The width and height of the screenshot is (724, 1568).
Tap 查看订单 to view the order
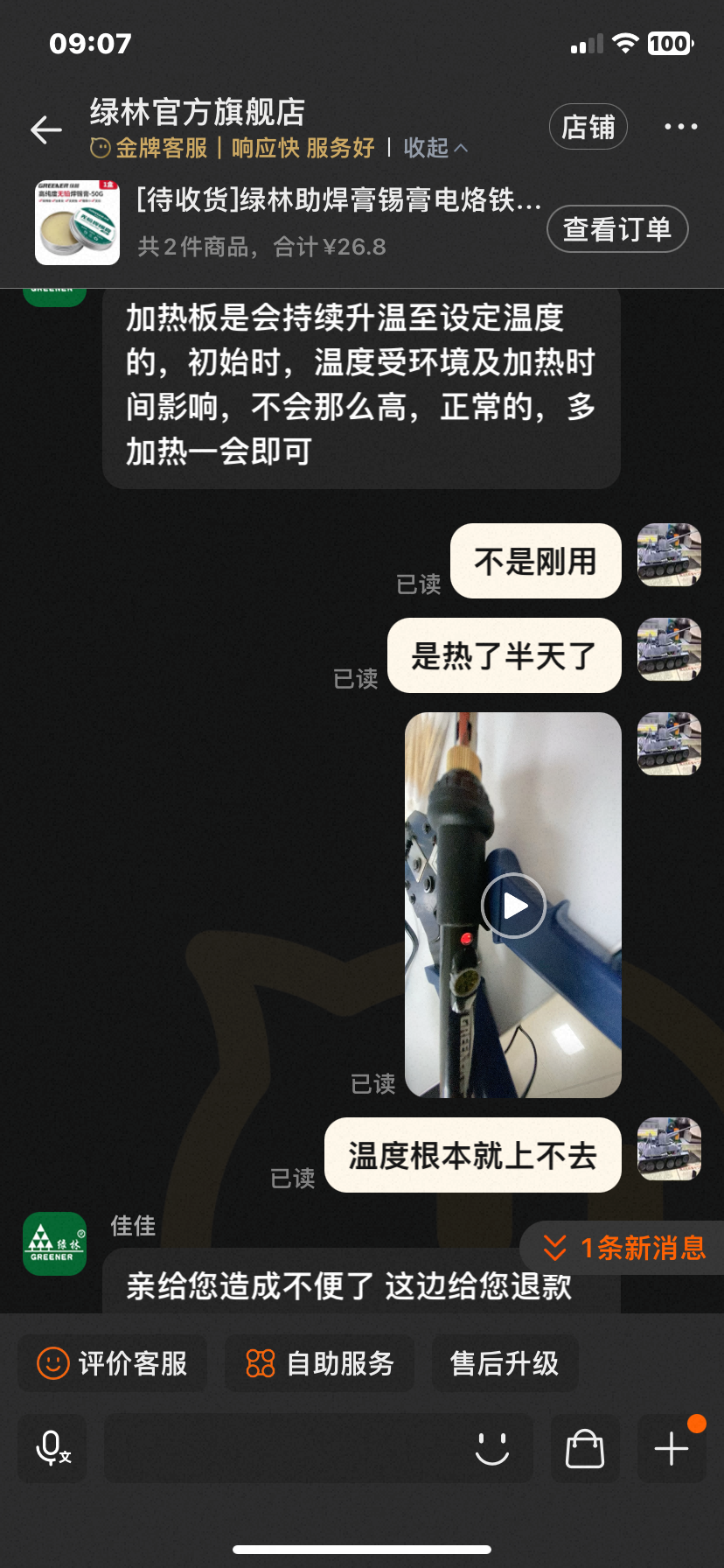coord(617,229)
